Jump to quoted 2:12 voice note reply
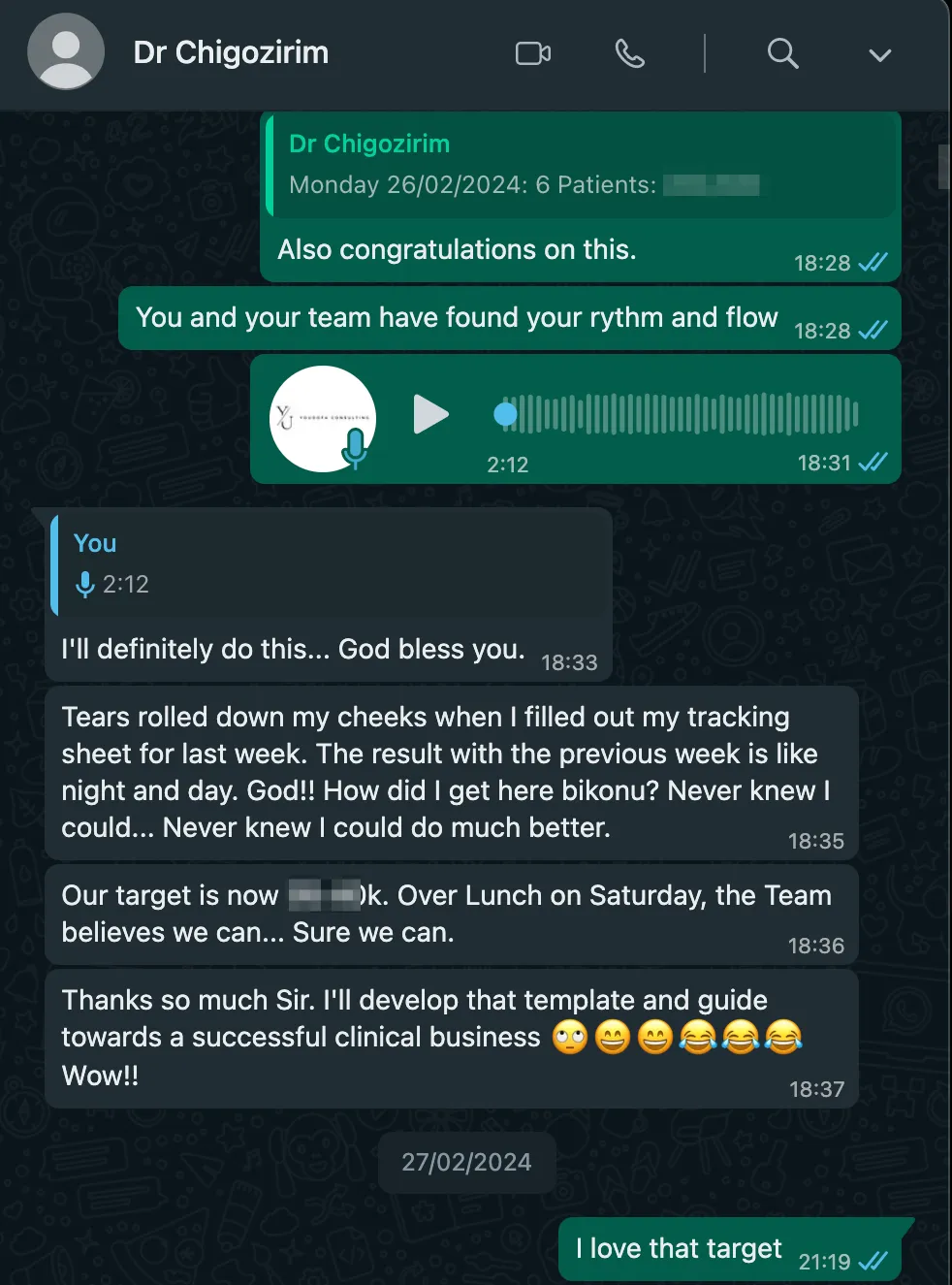 [x=330, y=563]
